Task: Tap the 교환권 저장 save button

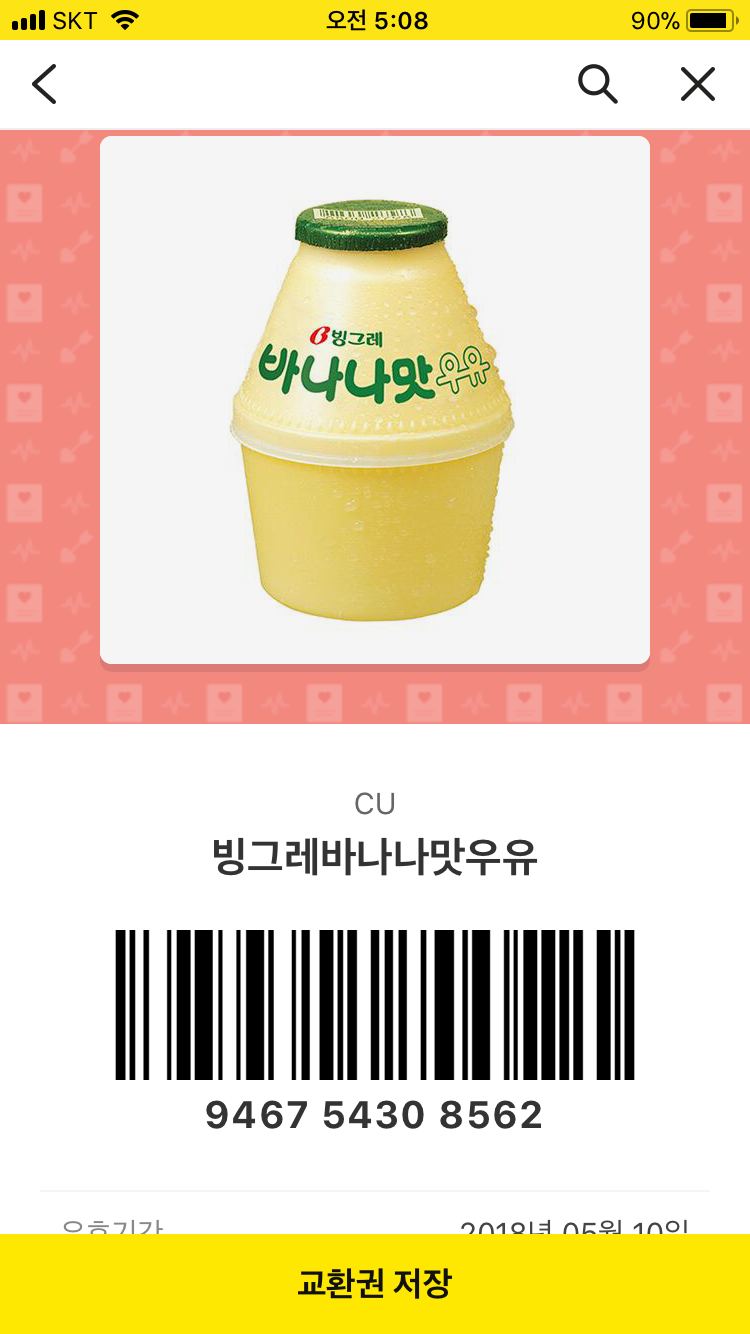Action: click(375, 1284)
